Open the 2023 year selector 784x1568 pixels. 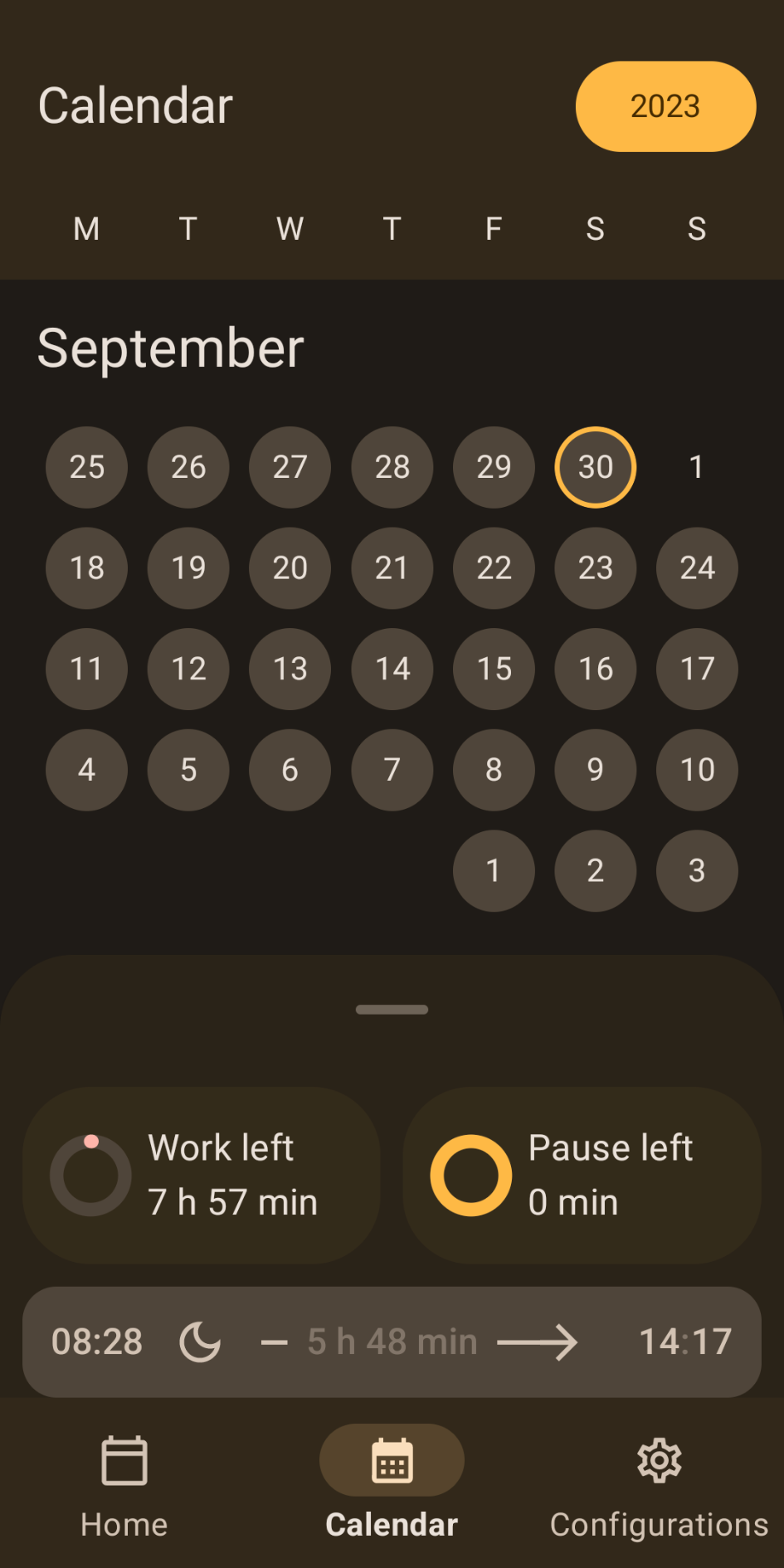pos(665,106)
